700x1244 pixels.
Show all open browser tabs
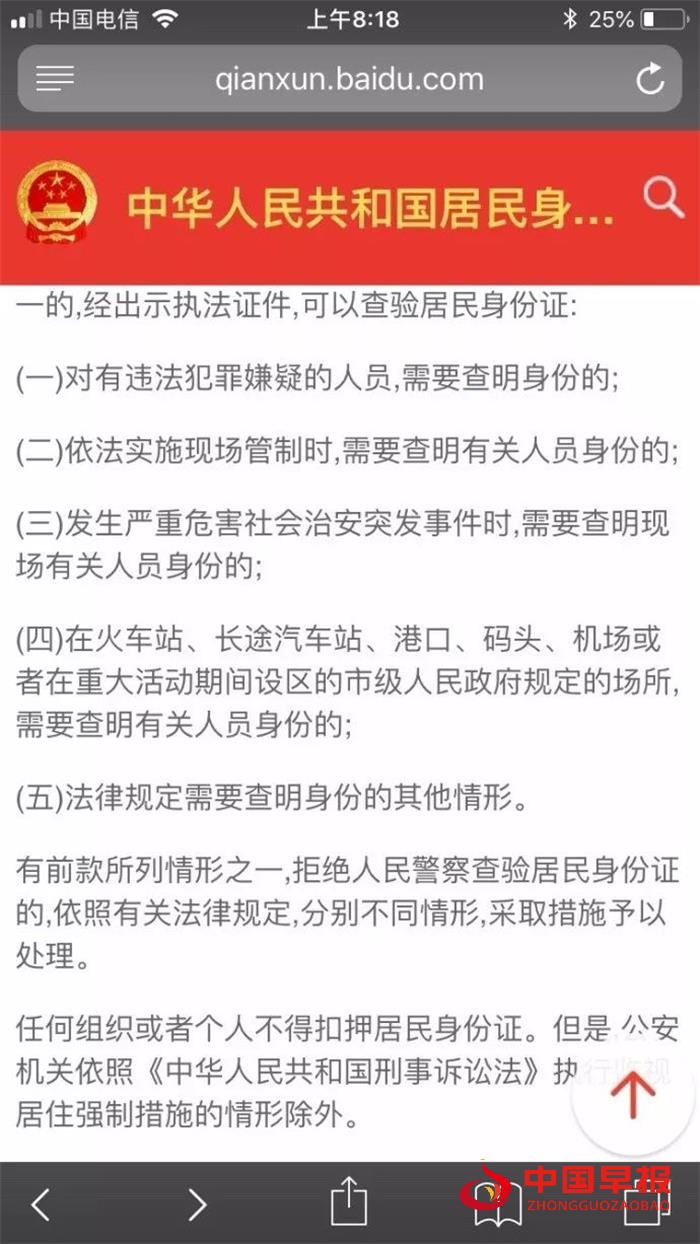645,1204
